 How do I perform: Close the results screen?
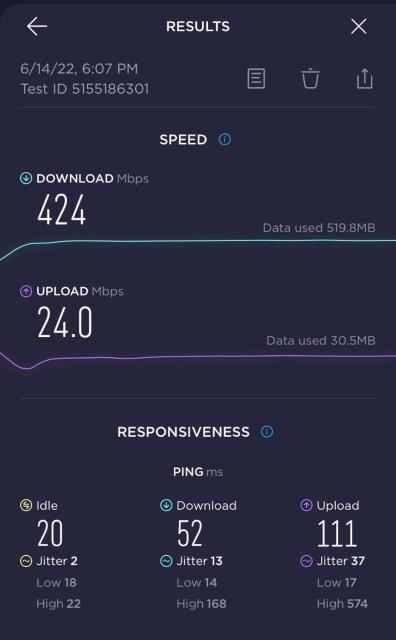point(358,27)
